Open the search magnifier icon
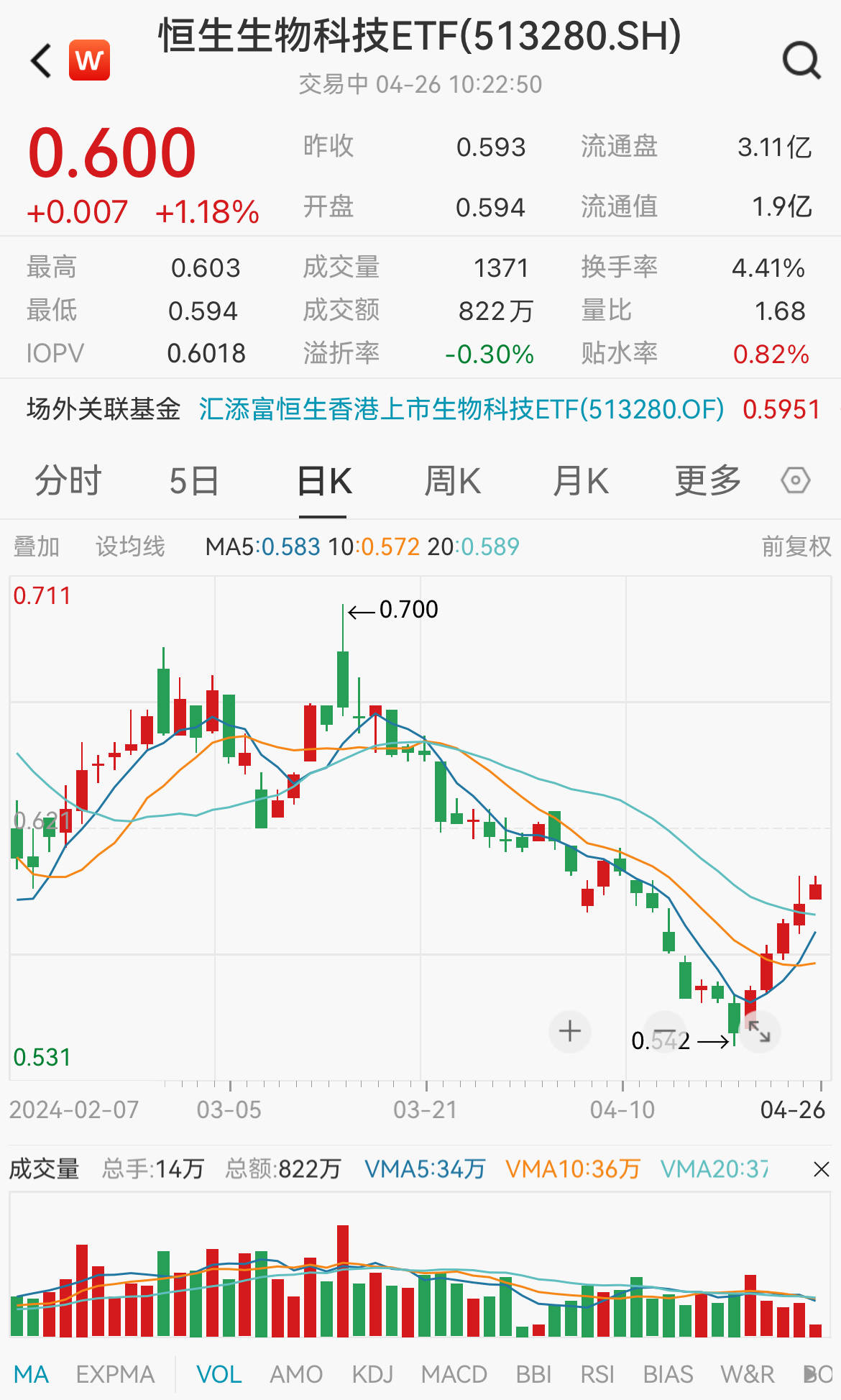The image size is (841, 1400). 803,61
